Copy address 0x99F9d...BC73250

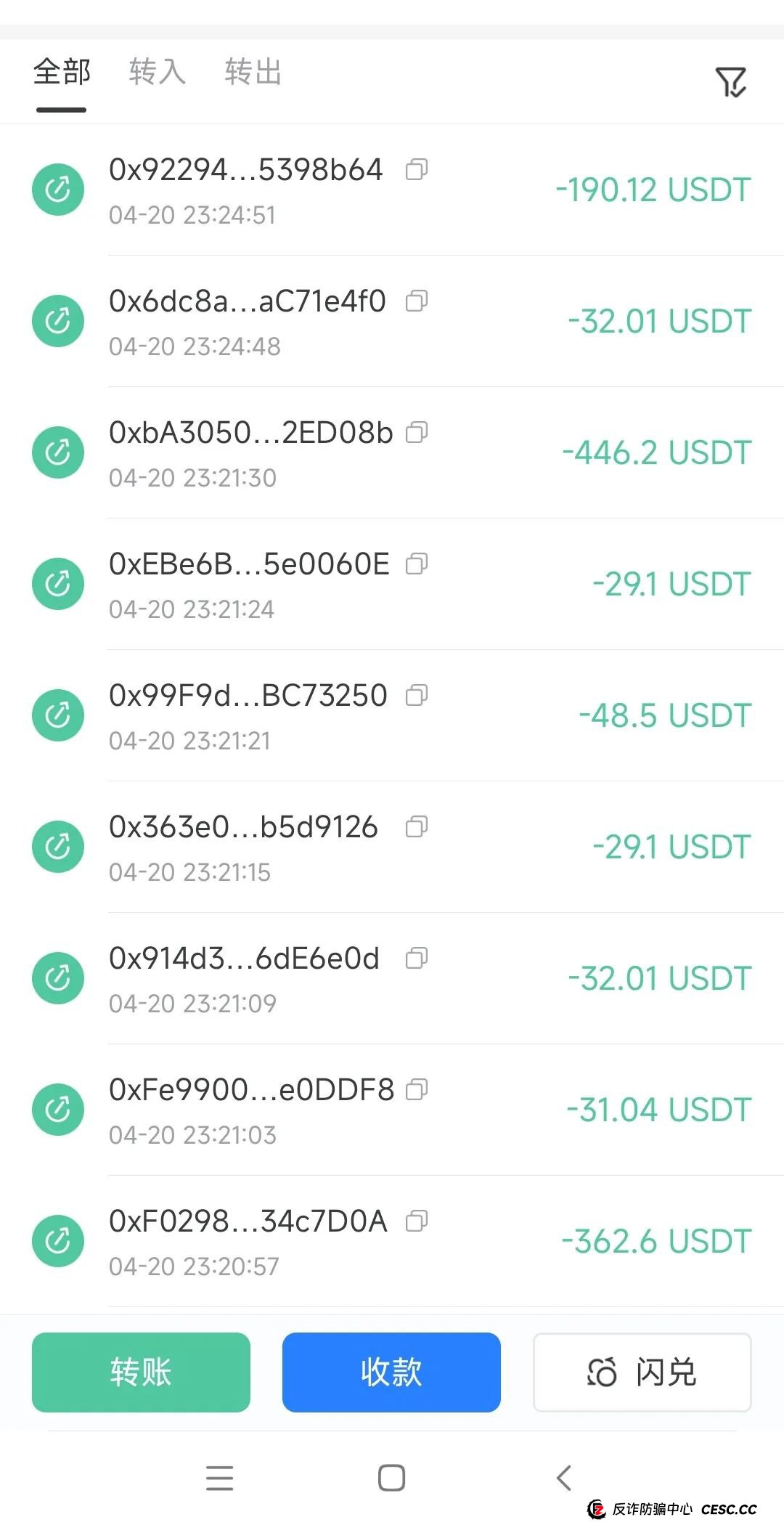point(417,695)
